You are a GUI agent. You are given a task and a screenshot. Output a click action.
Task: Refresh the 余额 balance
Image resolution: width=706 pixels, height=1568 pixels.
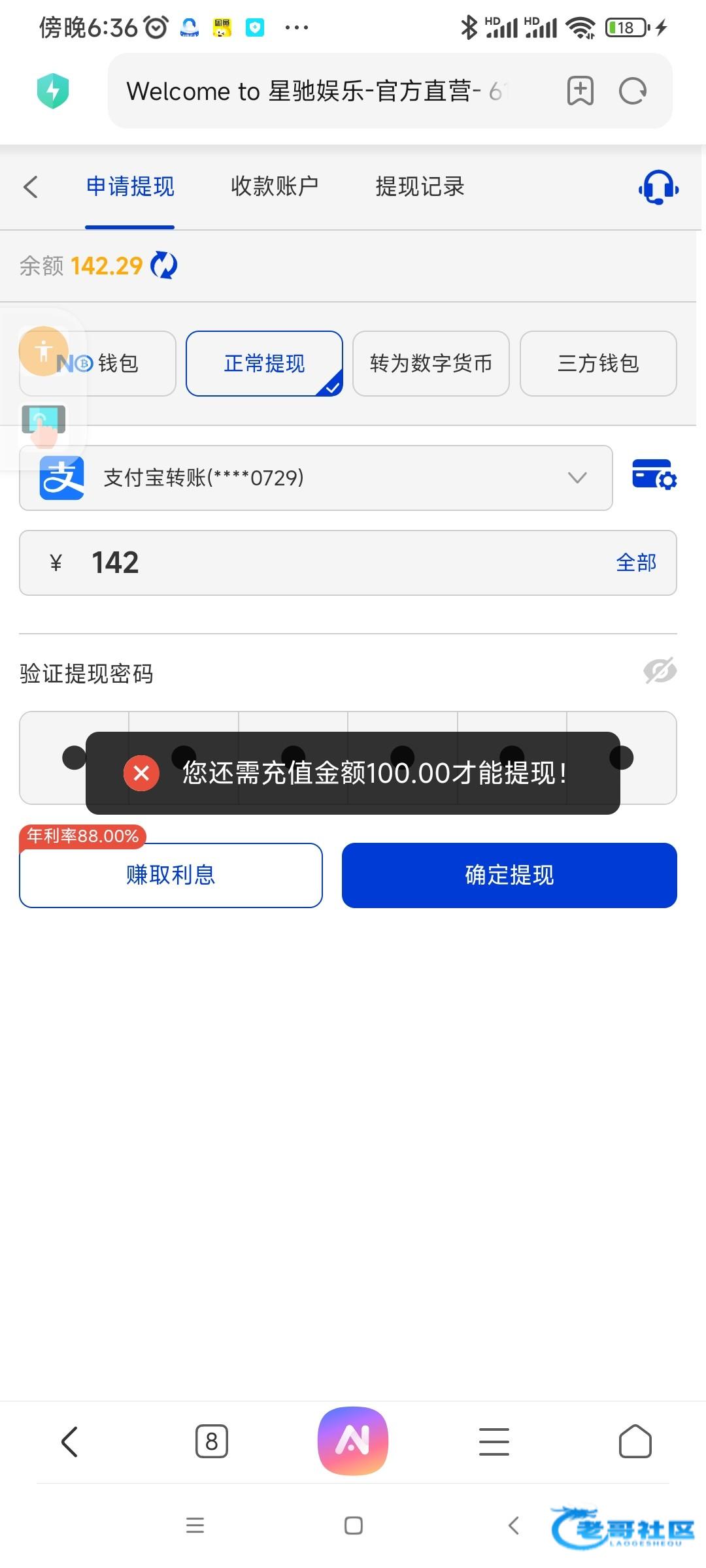pyautogui.click(x=163, y=265)
